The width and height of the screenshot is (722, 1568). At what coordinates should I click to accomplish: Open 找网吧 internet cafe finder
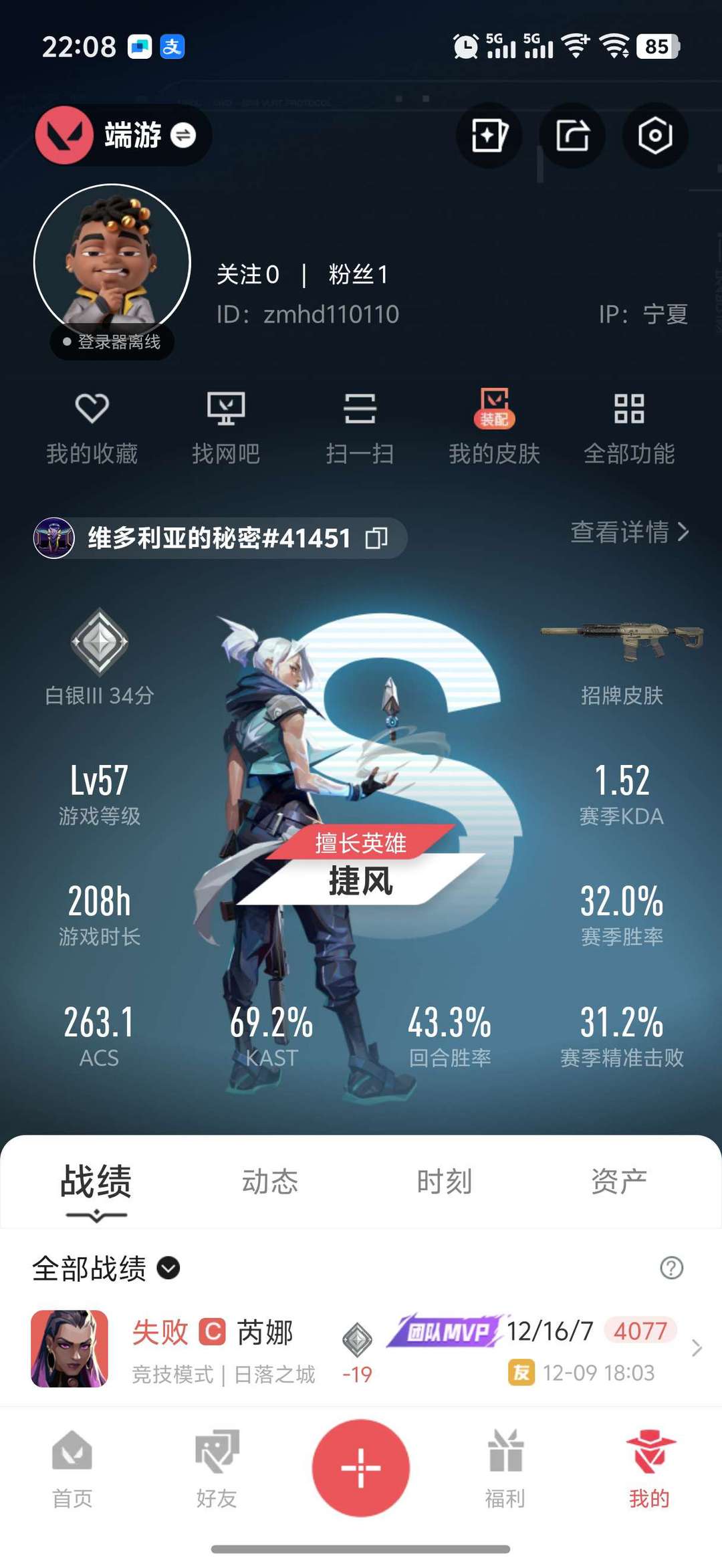pyautogui.click(x=226, y=429)
